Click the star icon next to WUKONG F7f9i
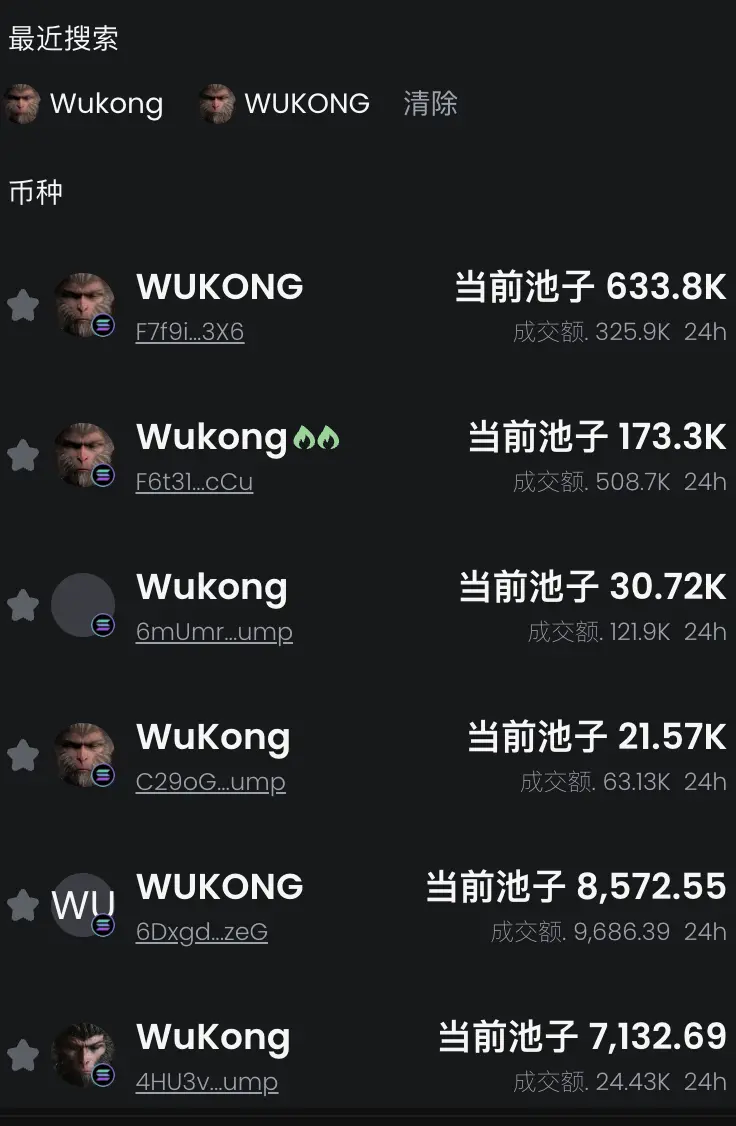Screen dimensions: 736x1126 point(22,305)
